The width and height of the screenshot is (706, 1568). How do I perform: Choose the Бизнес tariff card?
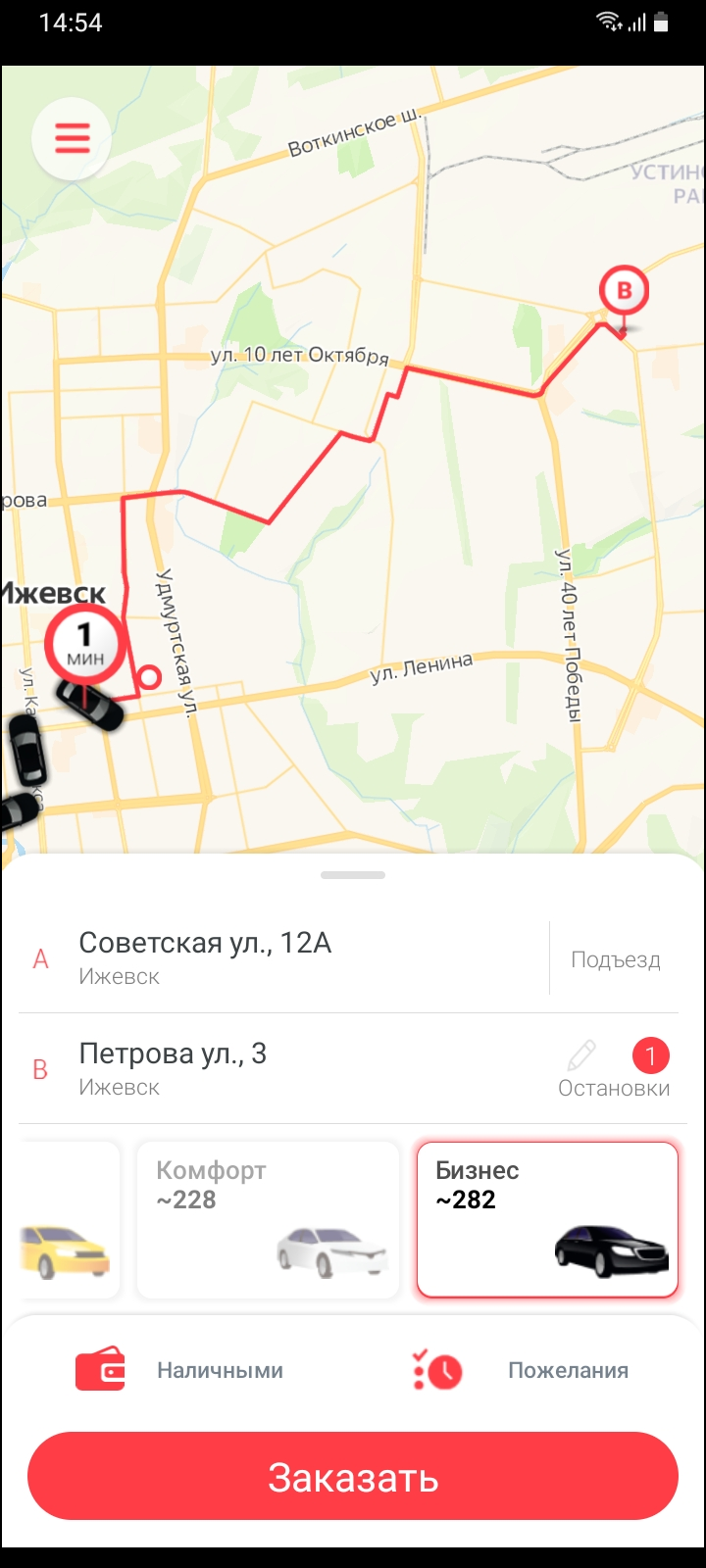click(x=547, y=1219)
